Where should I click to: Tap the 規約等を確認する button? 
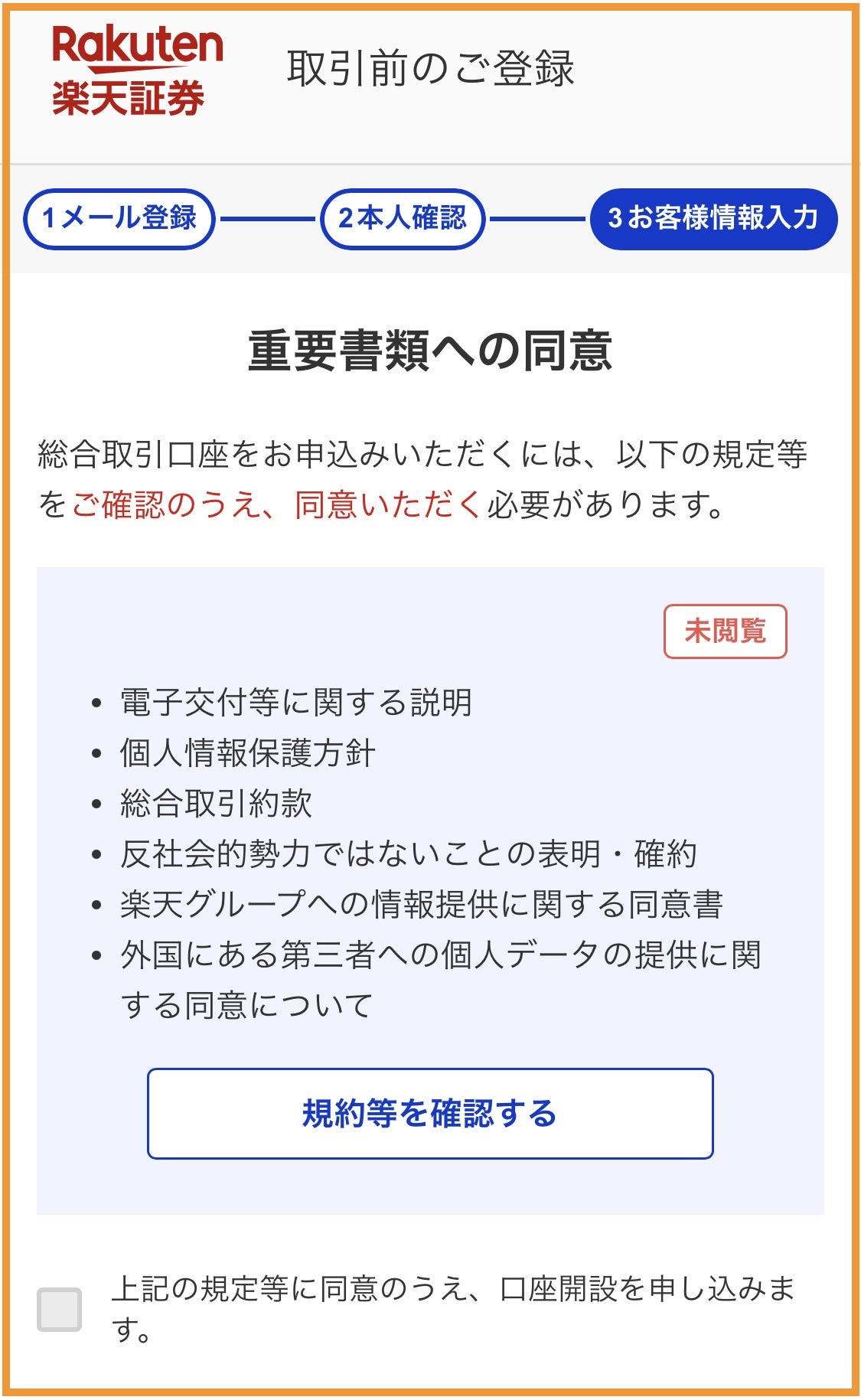(430, 1114)
